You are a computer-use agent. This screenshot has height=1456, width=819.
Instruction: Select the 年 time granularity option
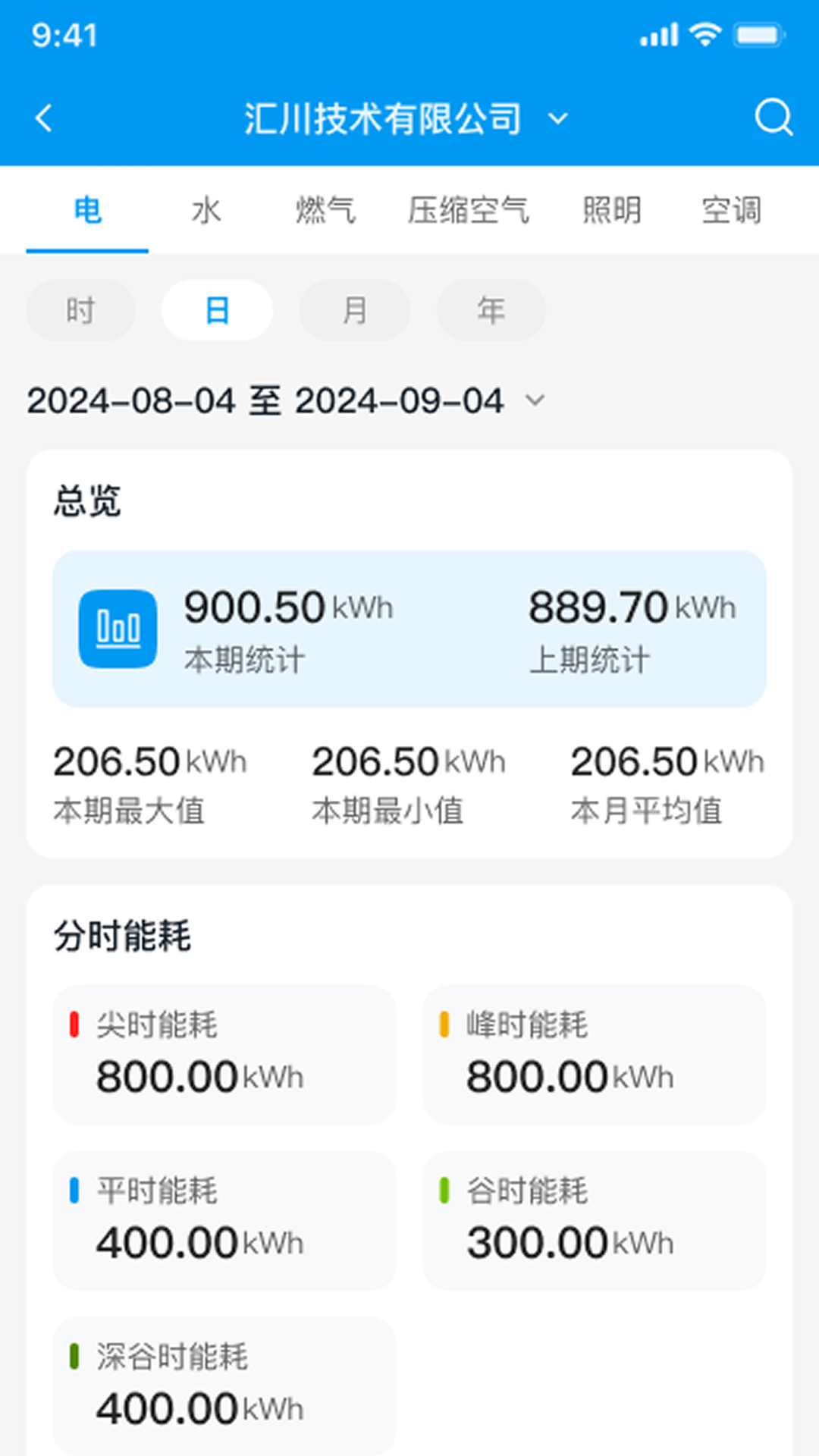(x=491, y=310)
